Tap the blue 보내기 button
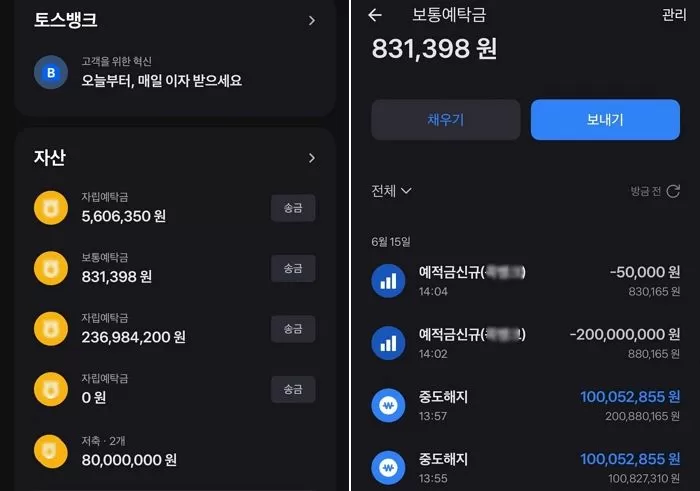The height and width of the screenshot is (491, 700). [605, 120]
